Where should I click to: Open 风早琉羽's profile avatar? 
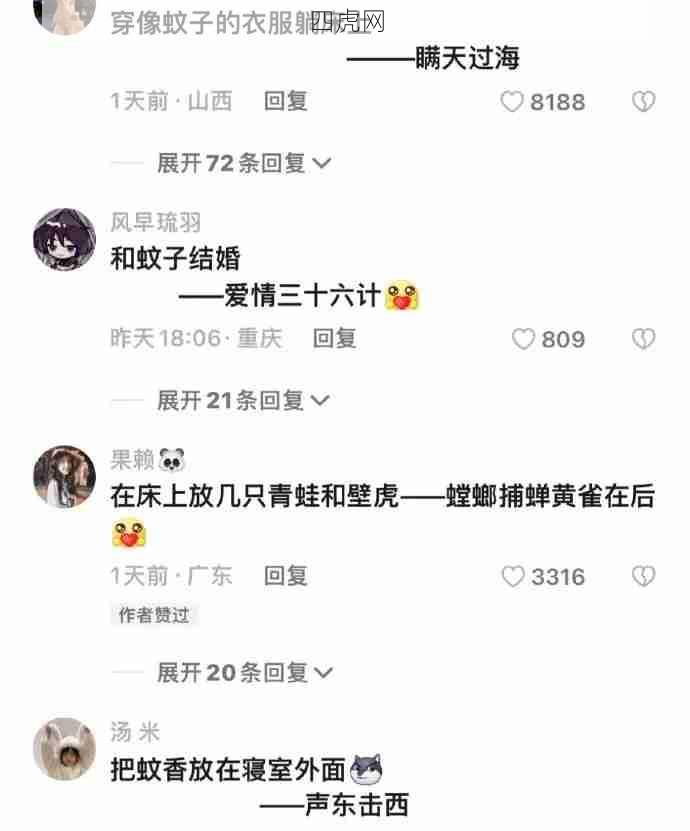coord(64,240)
